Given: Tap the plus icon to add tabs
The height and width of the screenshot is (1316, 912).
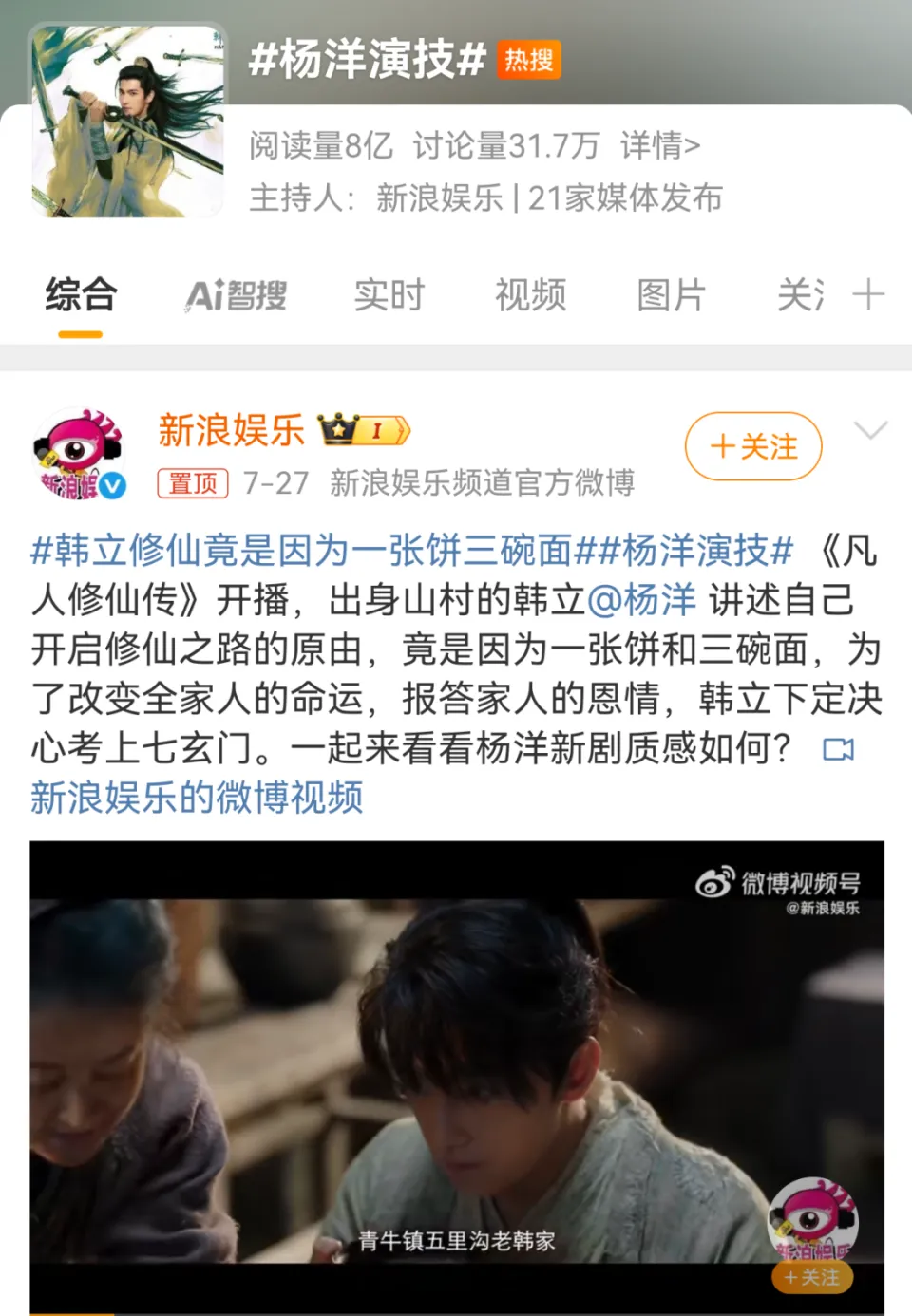Looking at the screenshot, I should [x=868, y=295].
